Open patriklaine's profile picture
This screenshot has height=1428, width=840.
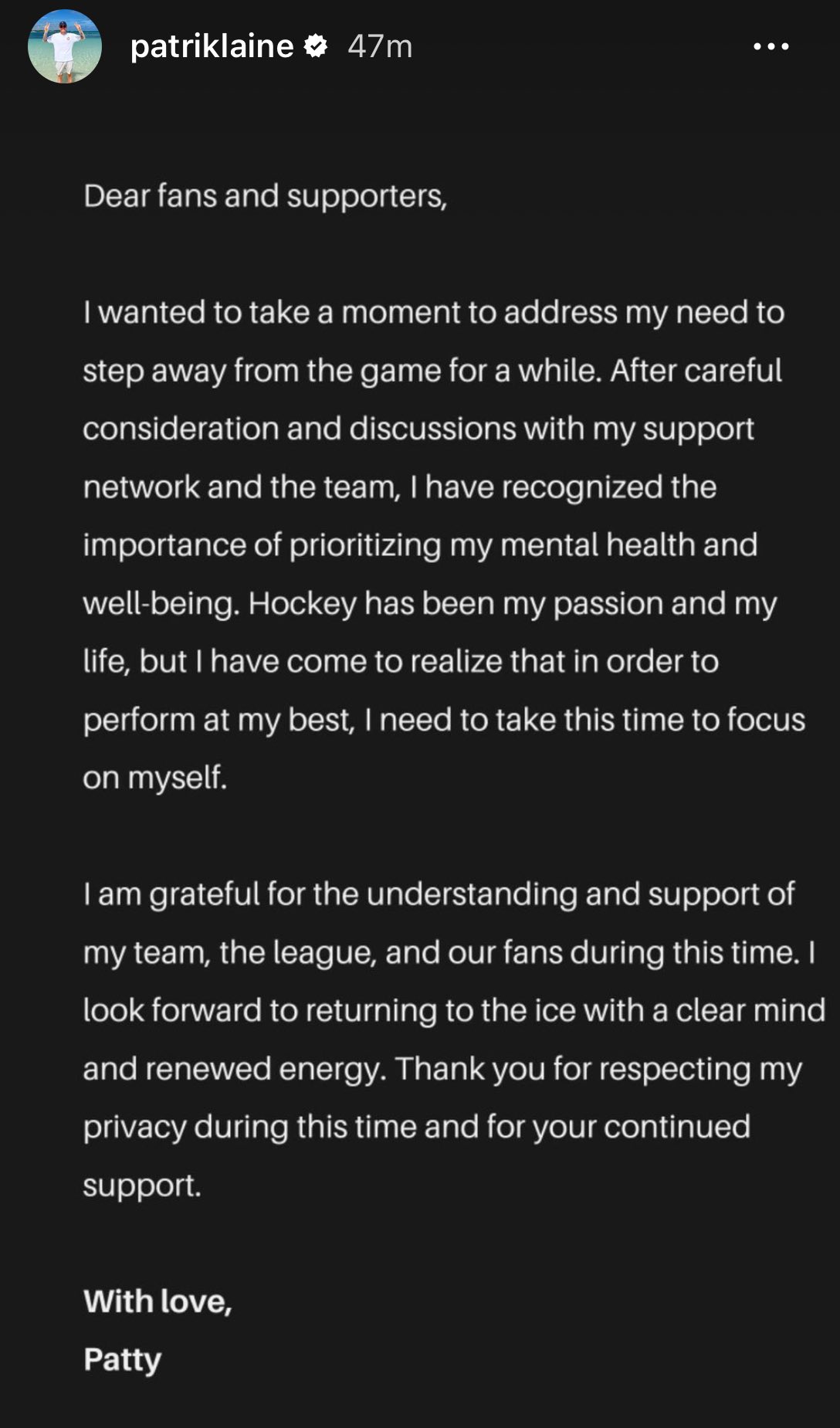point(65,46)
